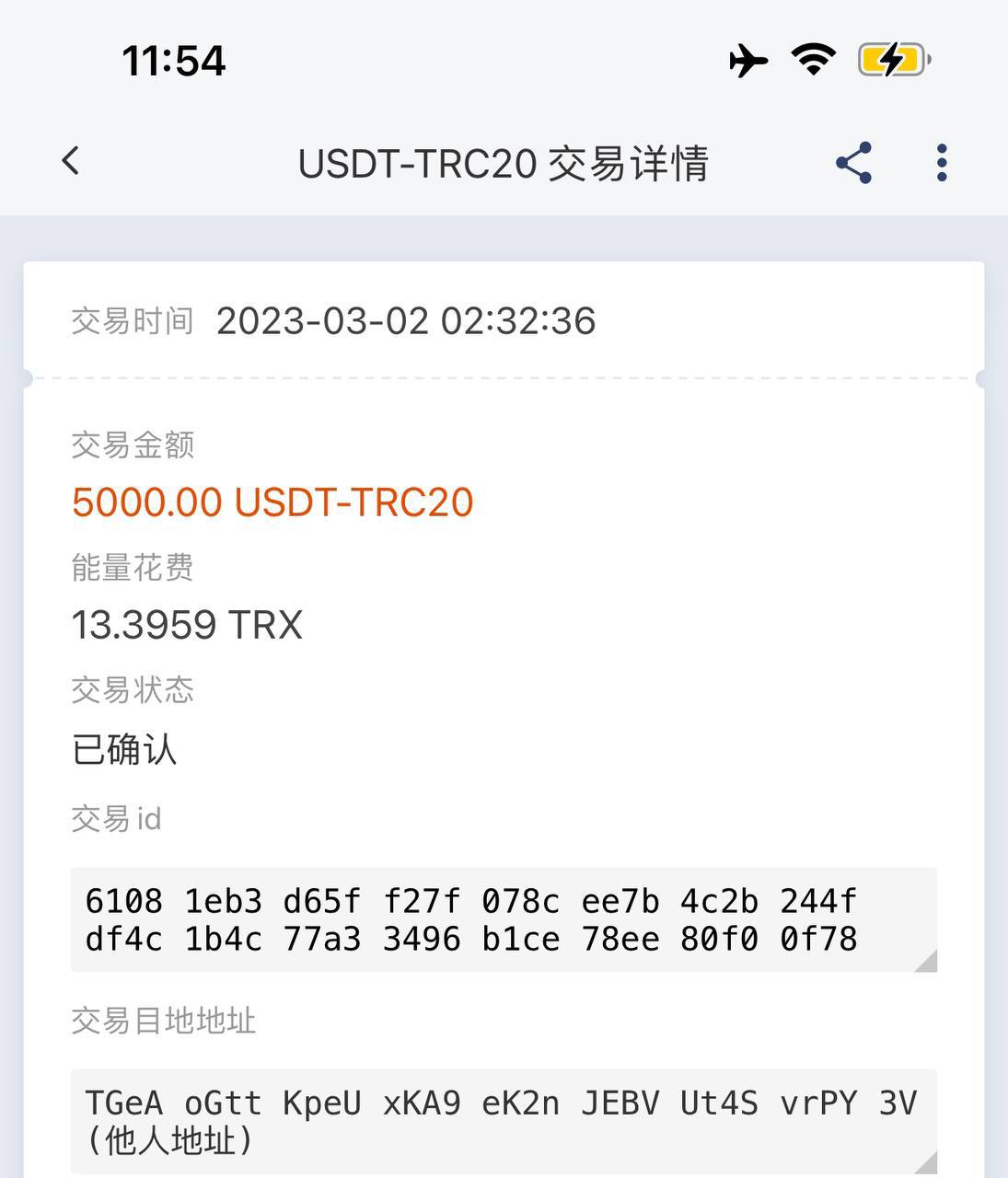Tap the expand corner of the transaction id box
Viewport: 1008px width, 1178px height.
click(925, 962)
